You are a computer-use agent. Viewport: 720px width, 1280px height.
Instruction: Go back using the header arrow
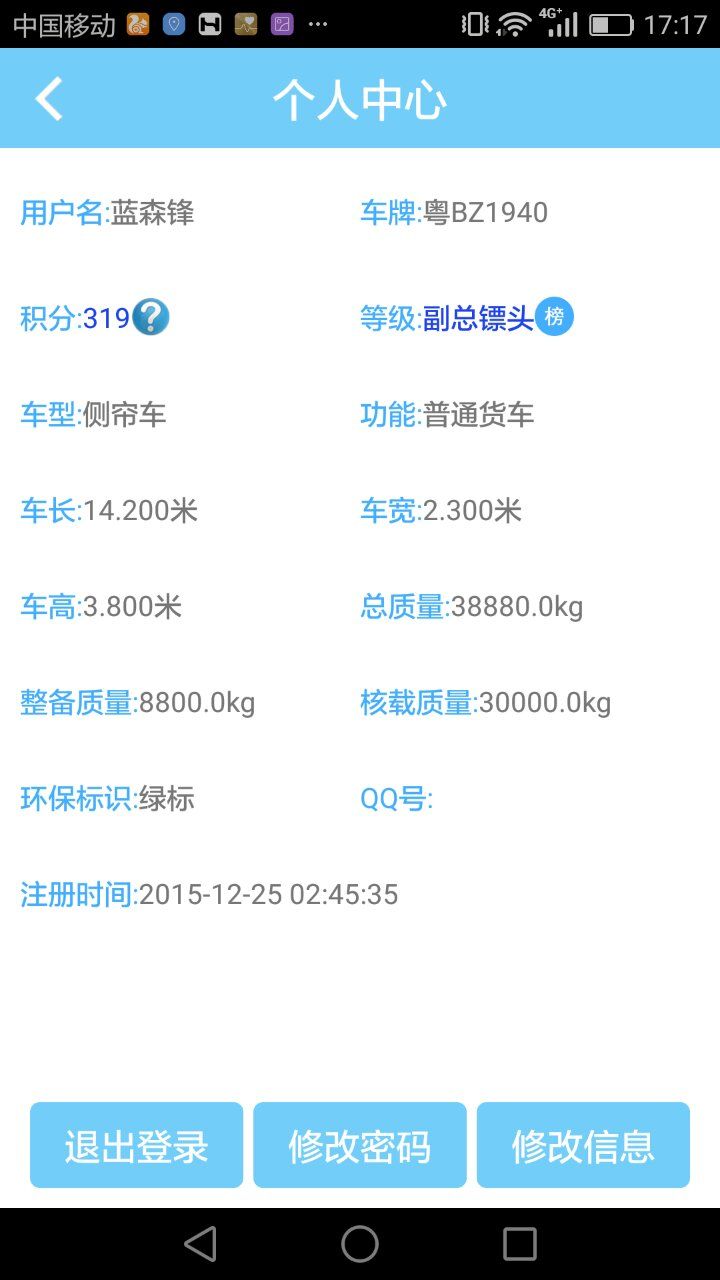pos(49,99)
